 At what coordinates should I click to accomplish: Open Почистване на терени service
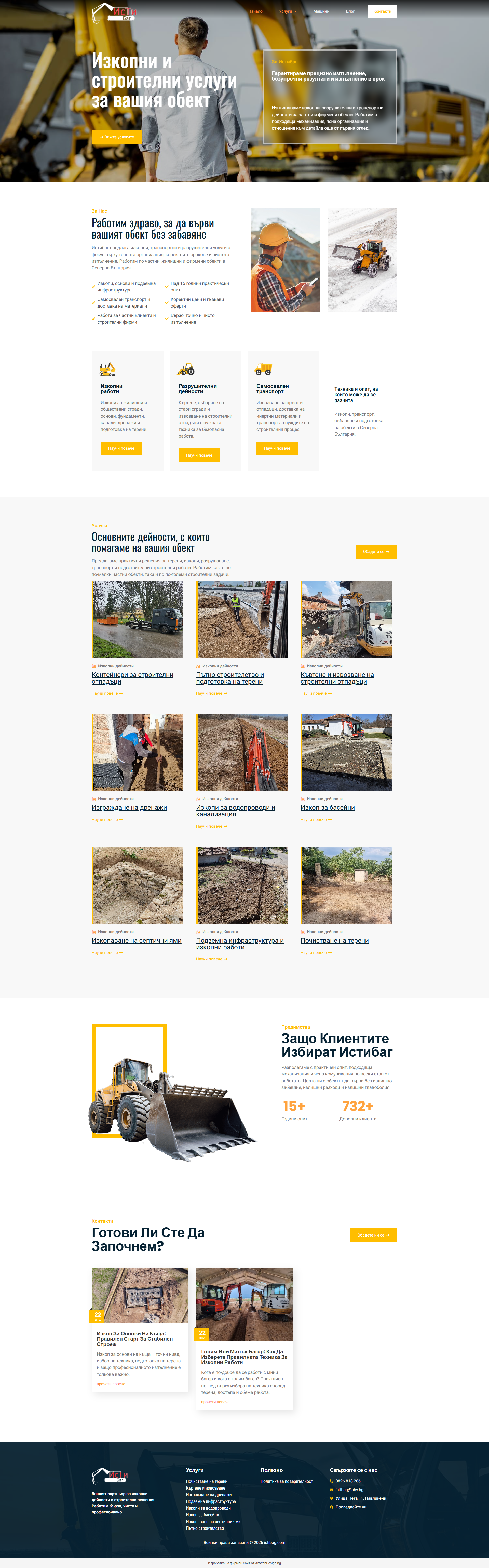[x=334, y=940]
